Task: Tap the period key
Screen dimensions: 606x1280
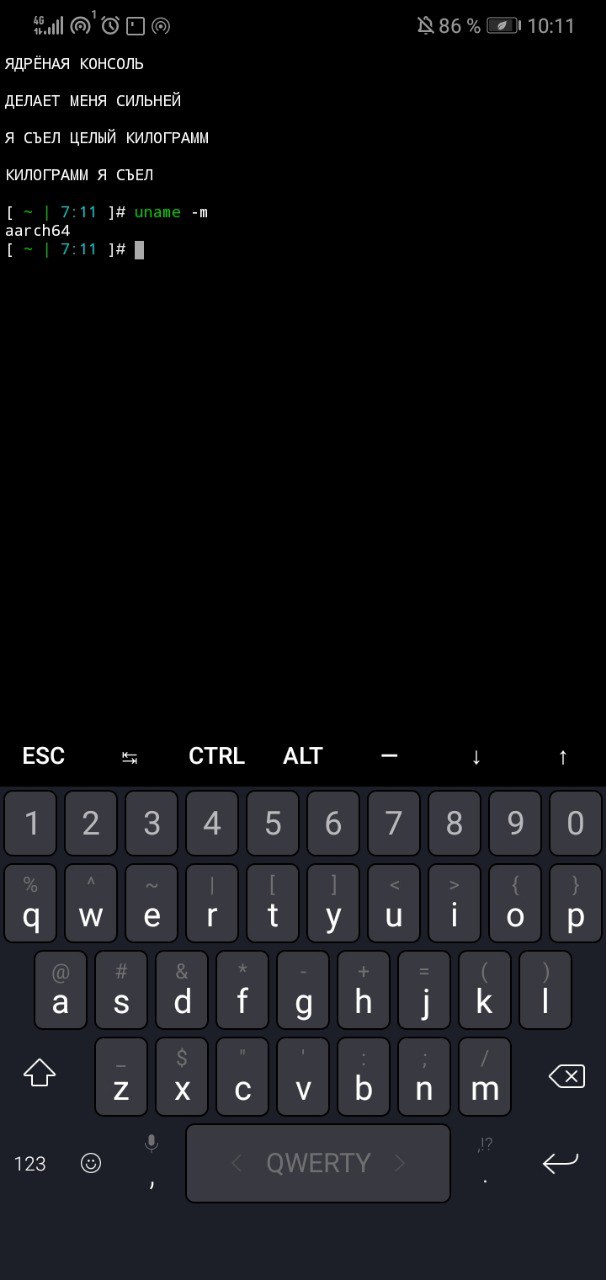Action: pos(485,1163)
